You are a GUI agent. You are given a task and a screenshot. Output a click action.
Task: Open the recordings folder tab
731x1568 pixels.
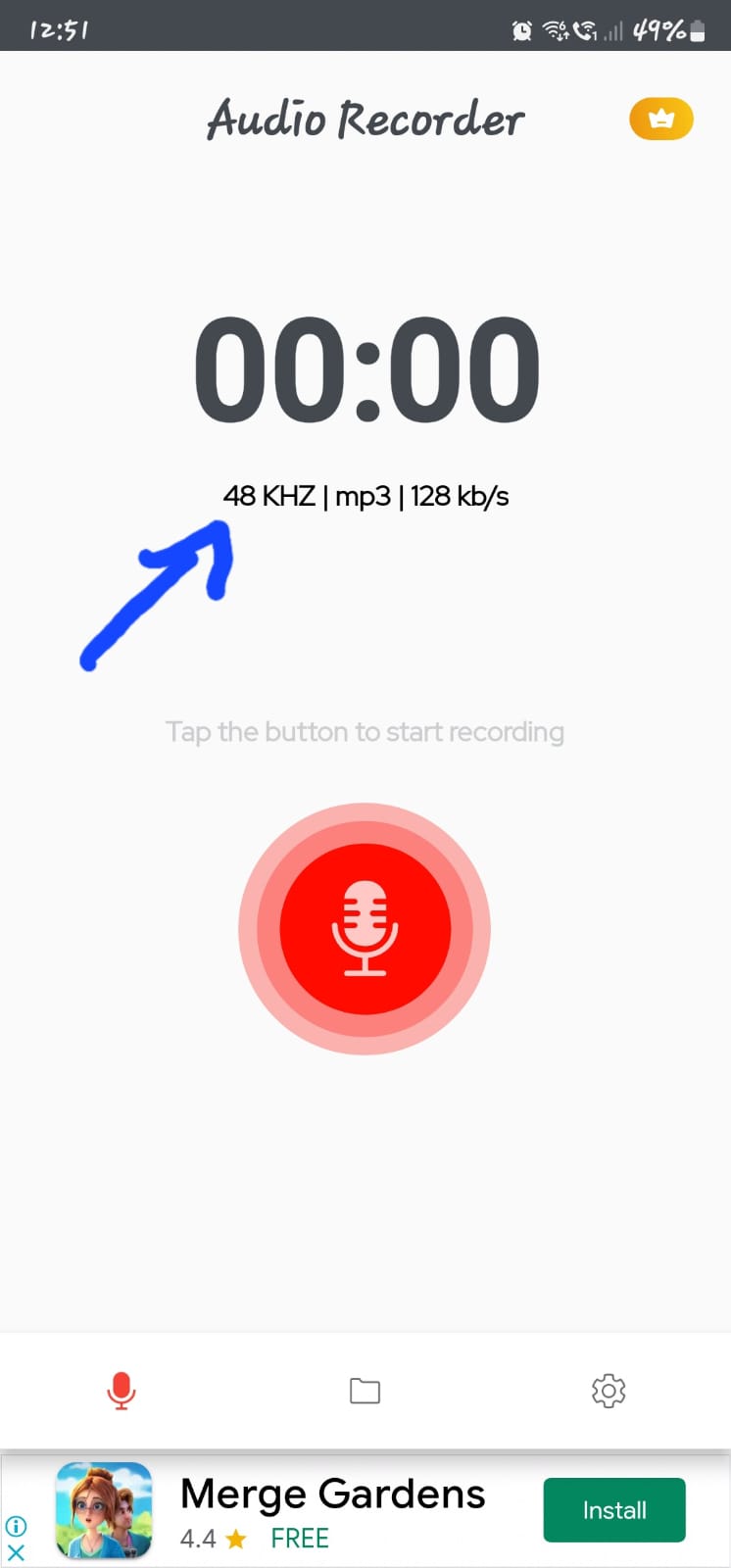365,1391
